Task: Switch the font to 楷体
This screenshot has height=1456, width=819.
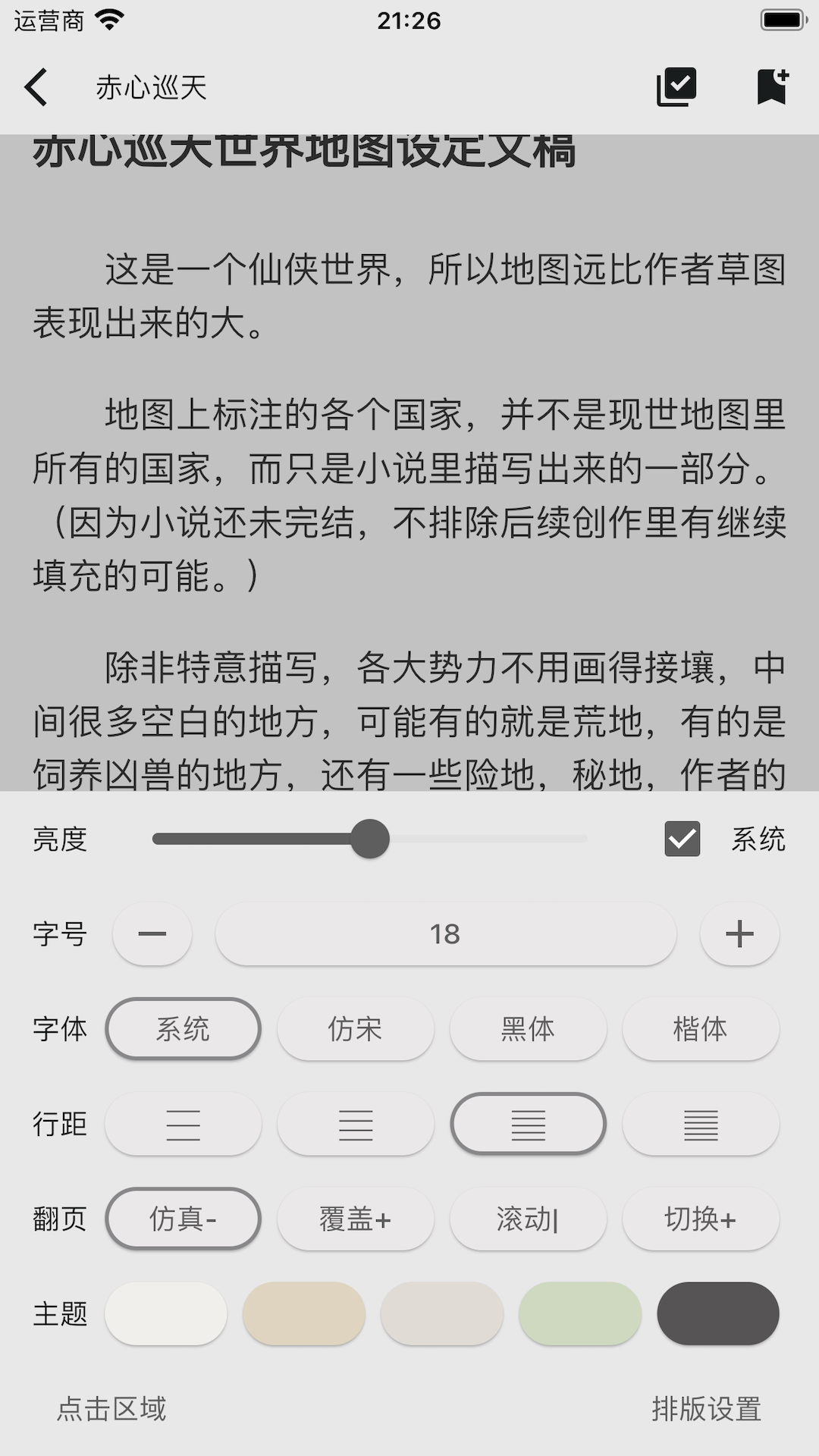Action: pos(701,1029)
